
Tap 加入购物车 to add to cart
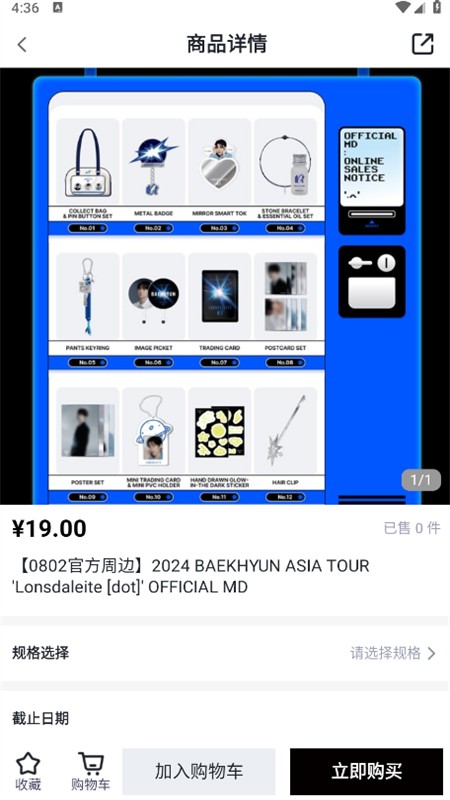tap(199, 771)
